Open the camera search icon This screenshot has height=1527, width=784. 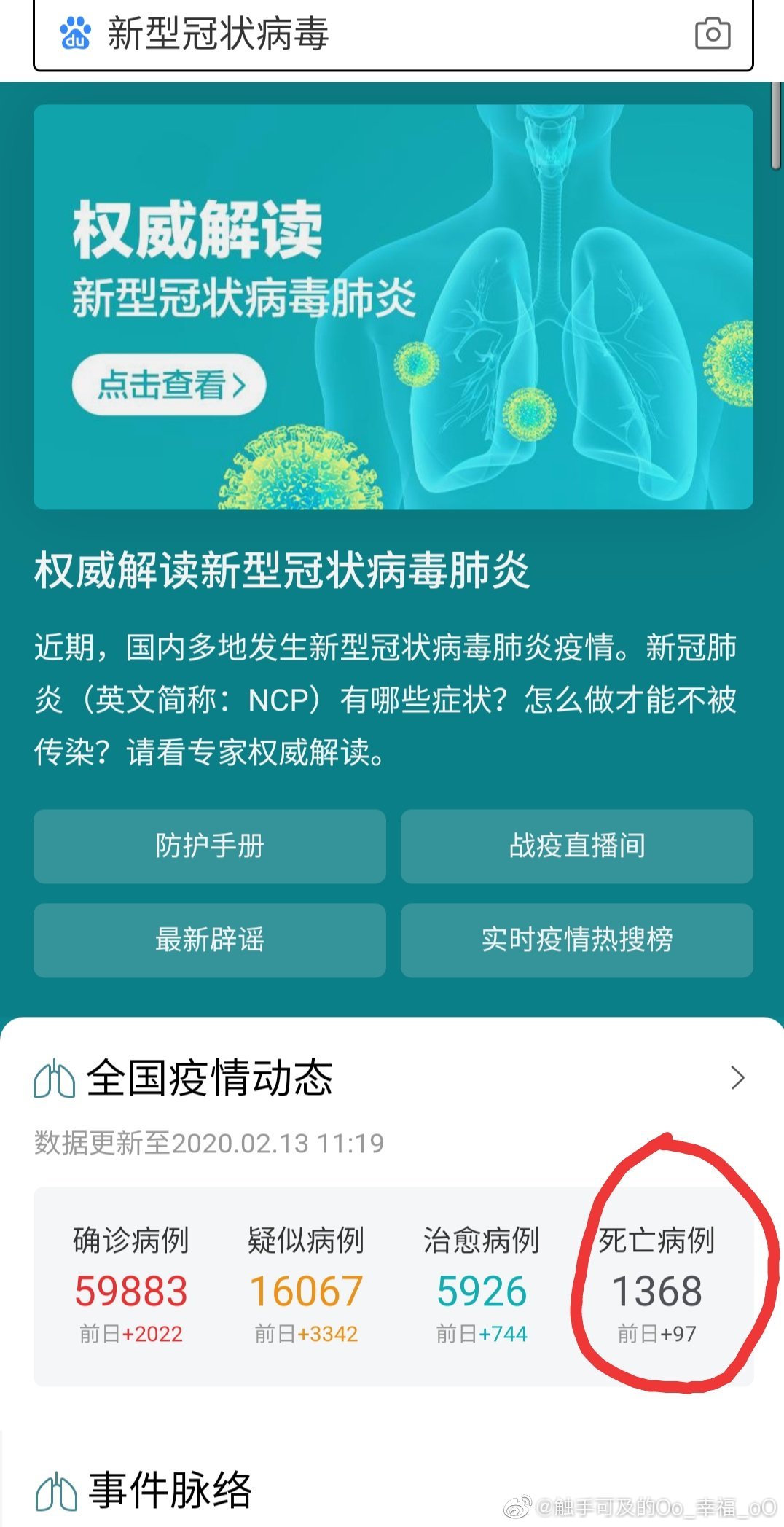712,34
